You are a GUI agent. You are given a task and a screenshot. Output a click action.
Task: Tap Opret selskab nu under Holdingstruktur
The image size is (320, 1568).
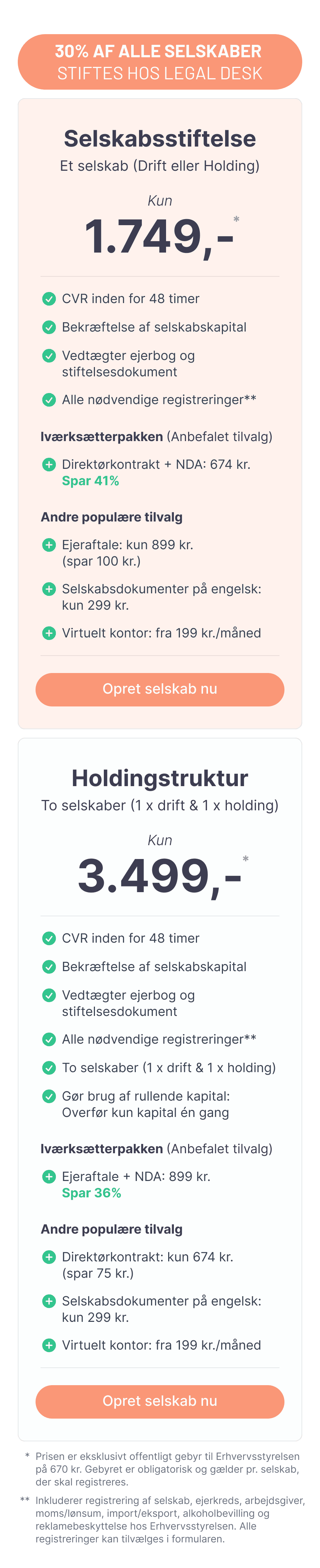pyautogui.click(x=159, y=1400)
